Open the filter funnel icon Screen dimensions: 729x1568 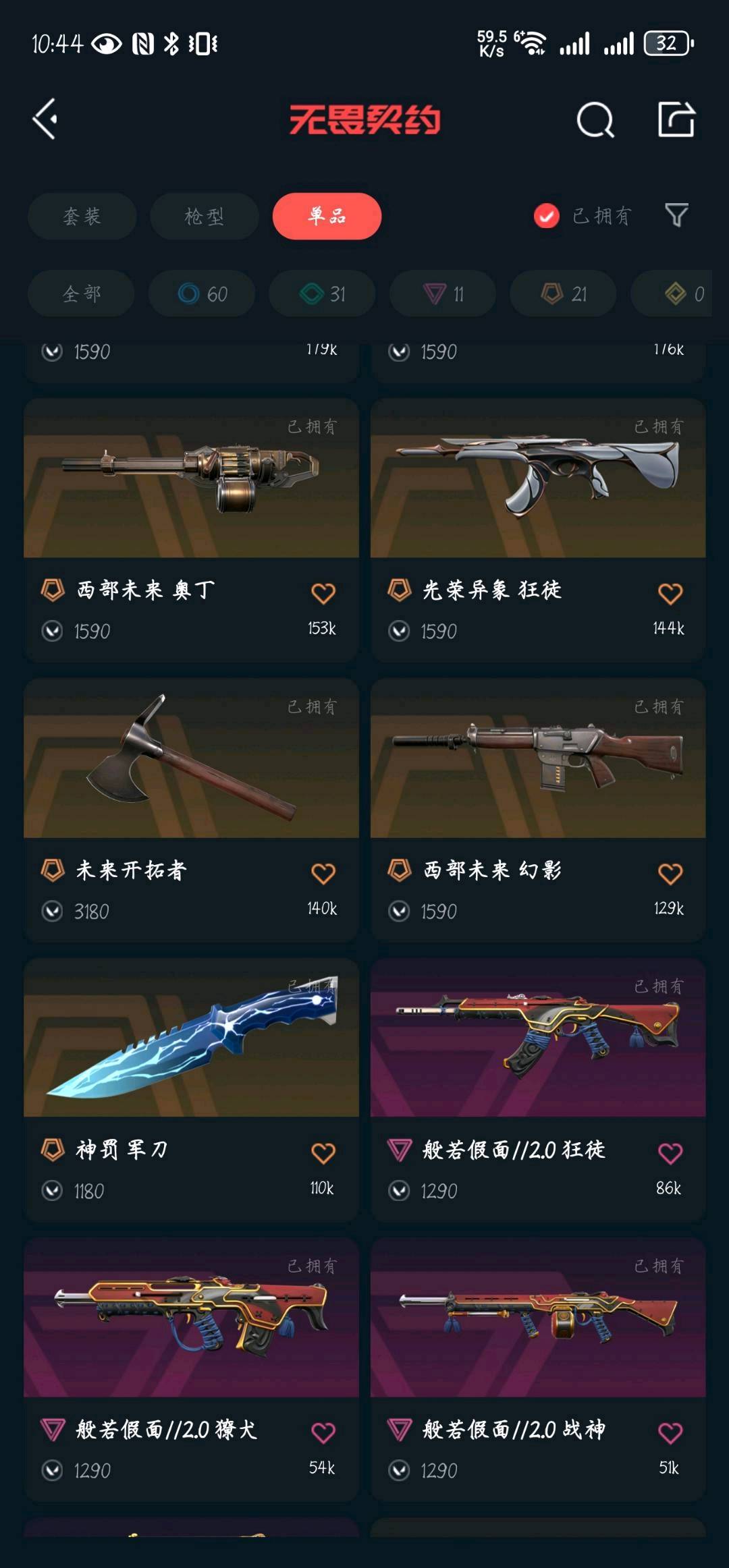point(676,216)
